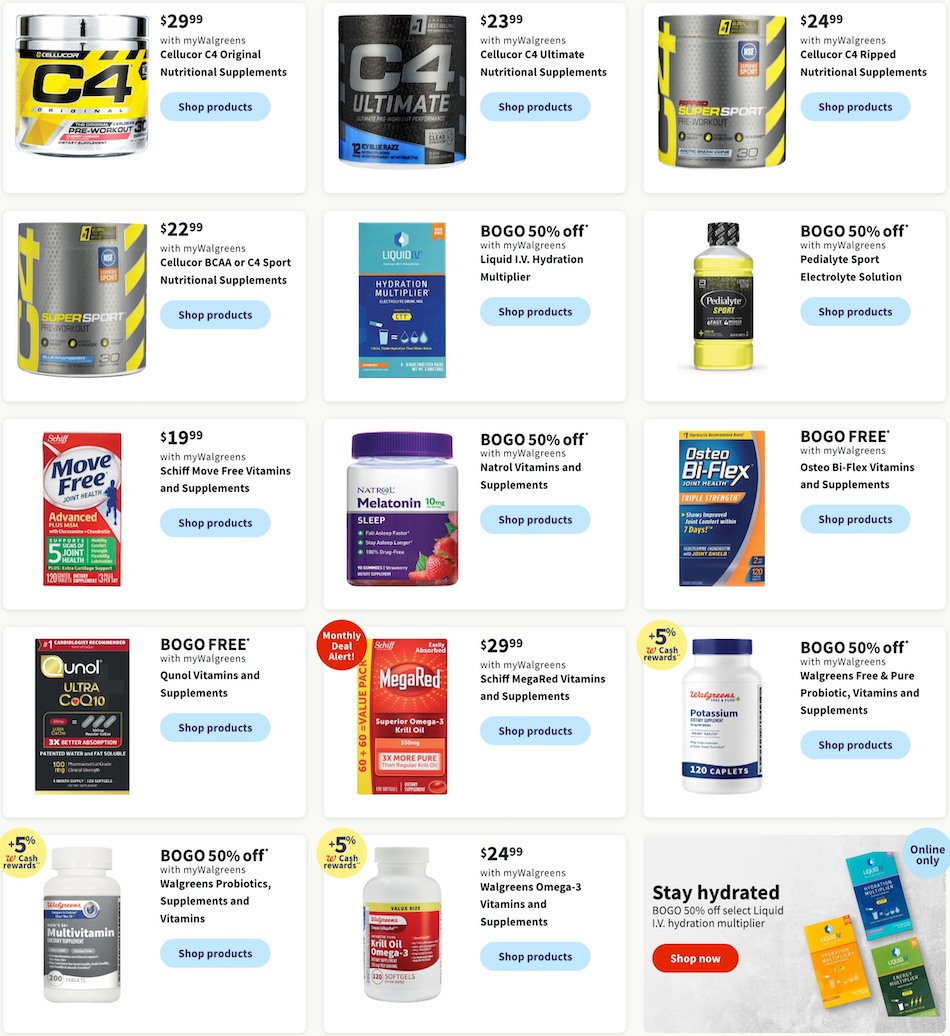This screenshot has width=950, height=1036.
Task: Shop products for Walgreens Probiotics, Supplements and Vitamins
Action: pos(215,954)
